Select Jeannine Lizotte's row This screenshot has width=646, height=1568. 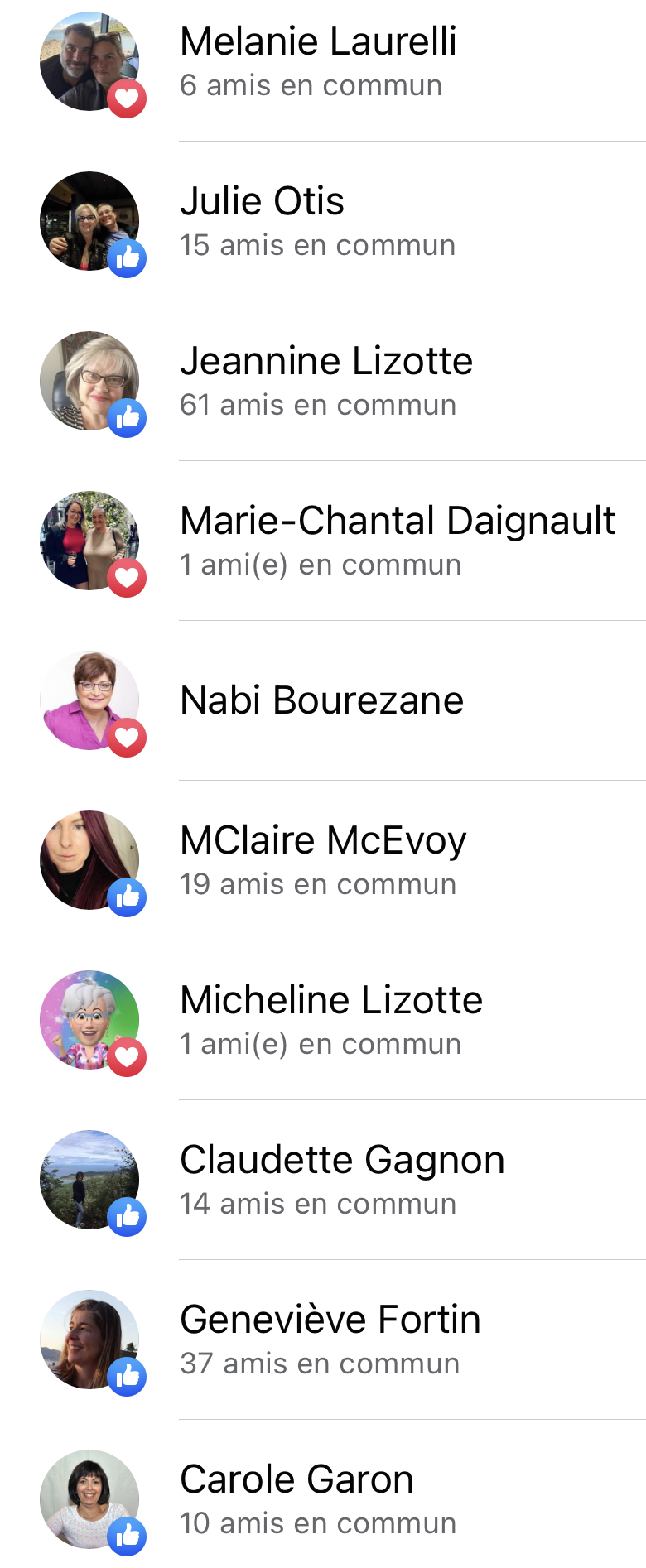(x=326, y=362)
